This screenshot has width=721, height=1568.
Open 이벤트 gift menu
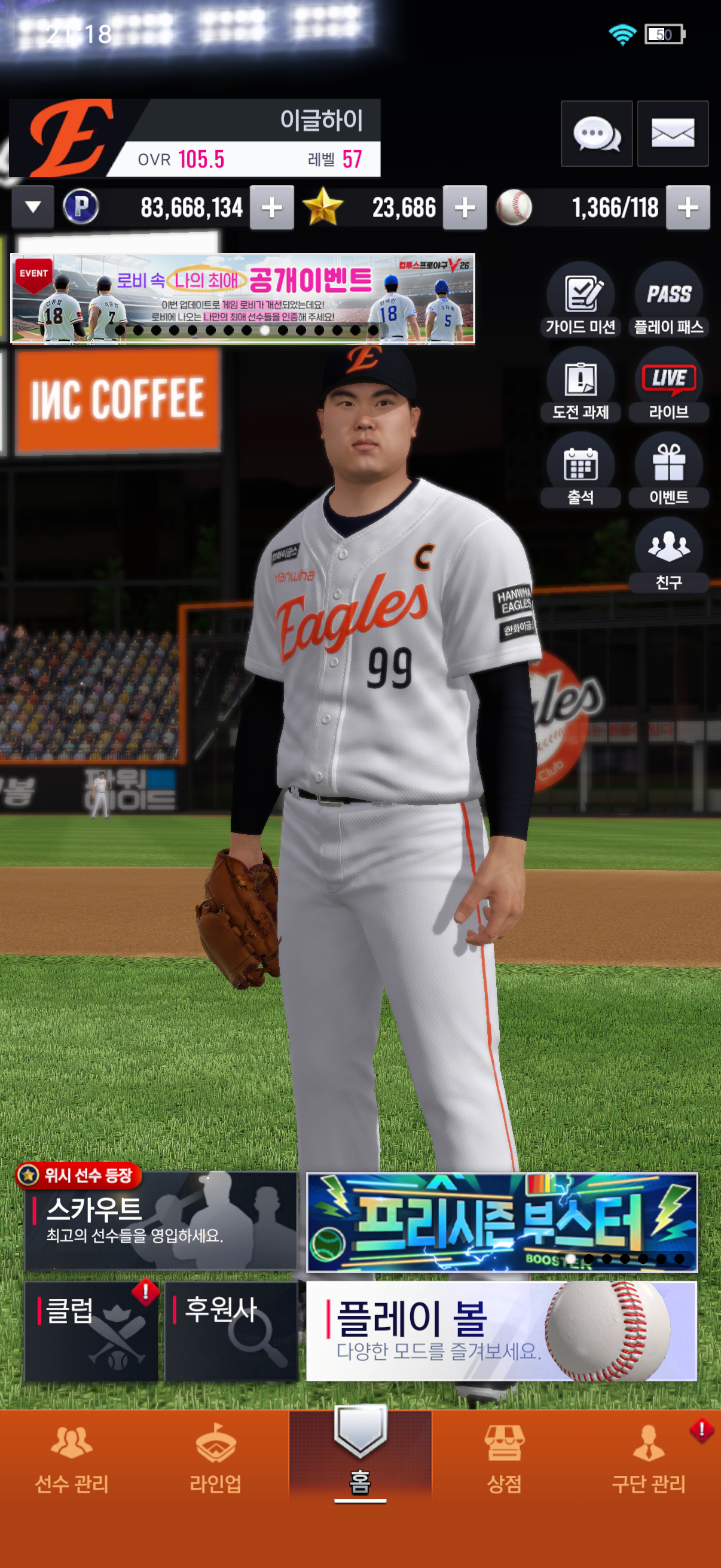[668, 470]
